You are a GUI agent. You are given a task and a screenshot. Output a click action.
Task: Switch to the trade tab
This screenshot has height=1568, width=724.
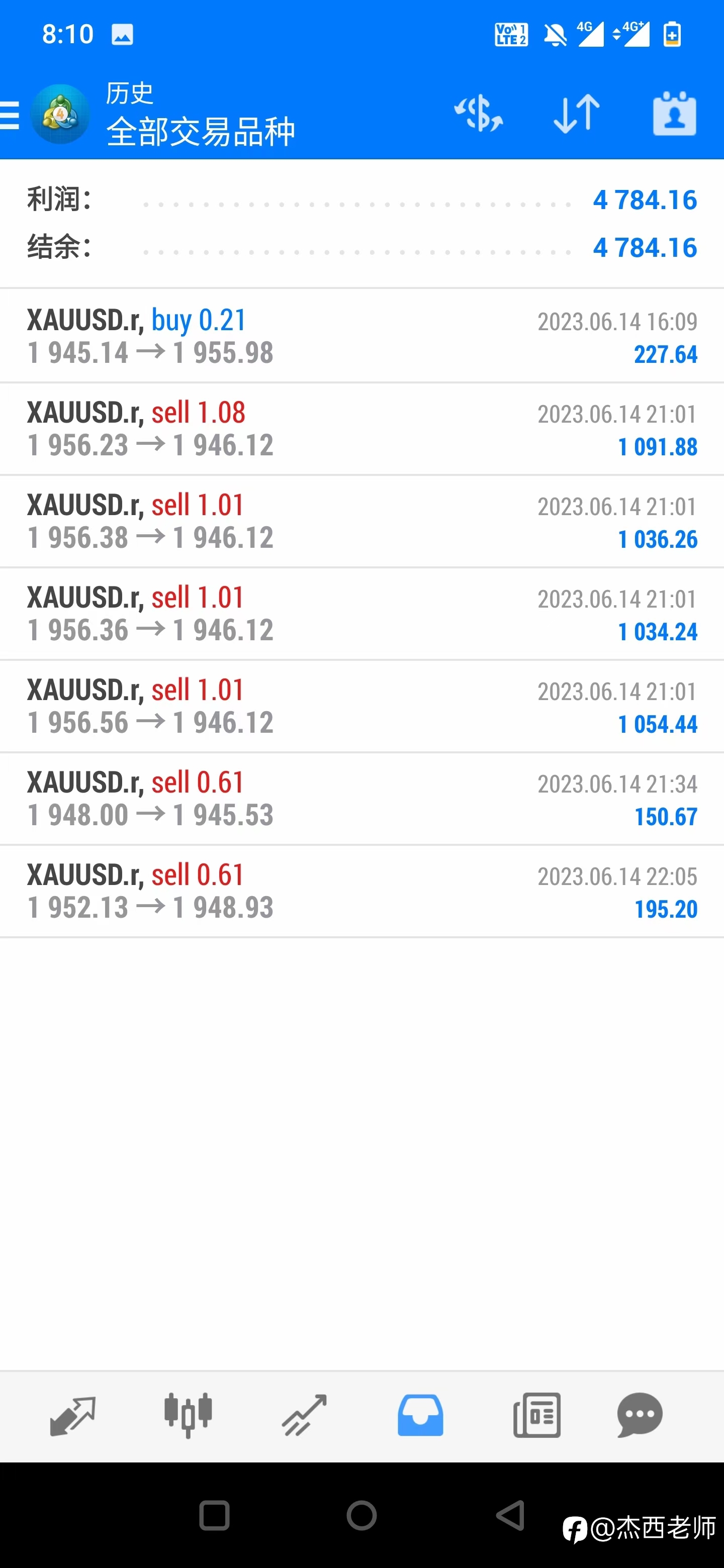click(305, 1416)
